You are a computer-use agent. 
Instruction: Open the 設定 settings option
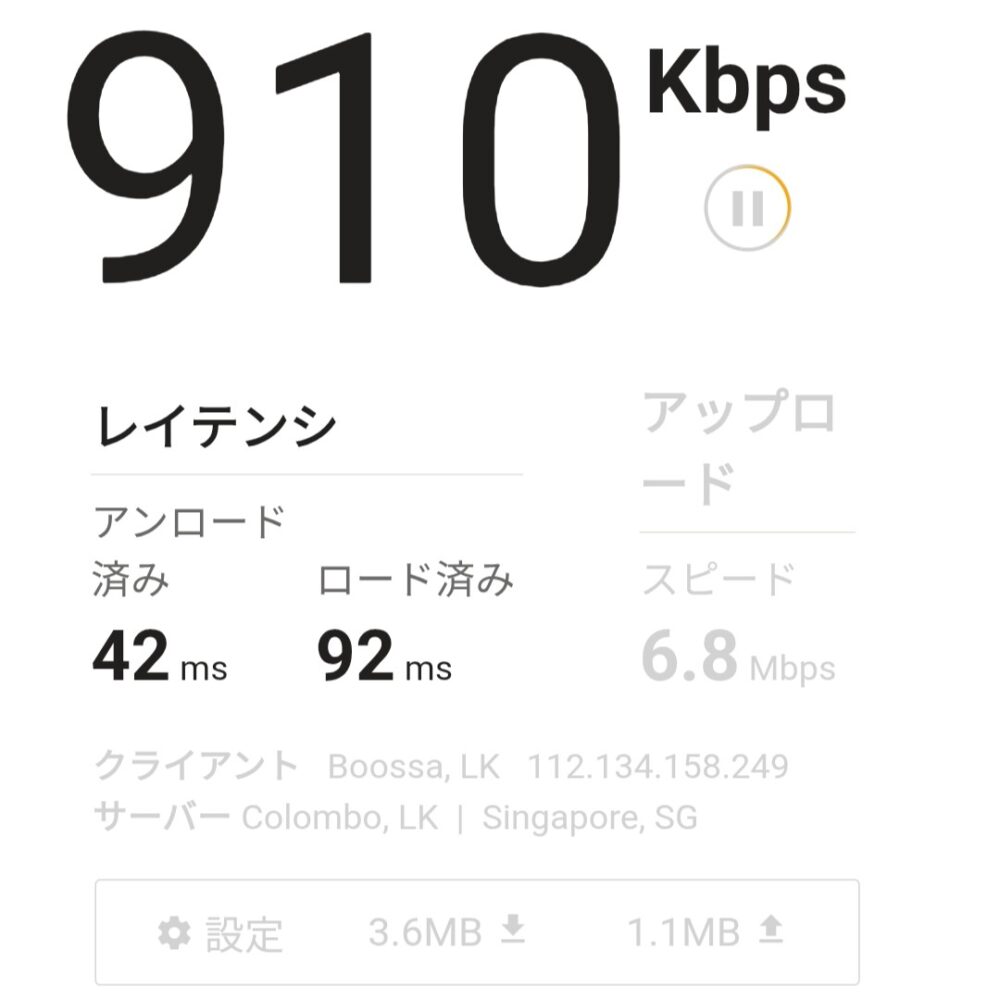coord(221,933)
